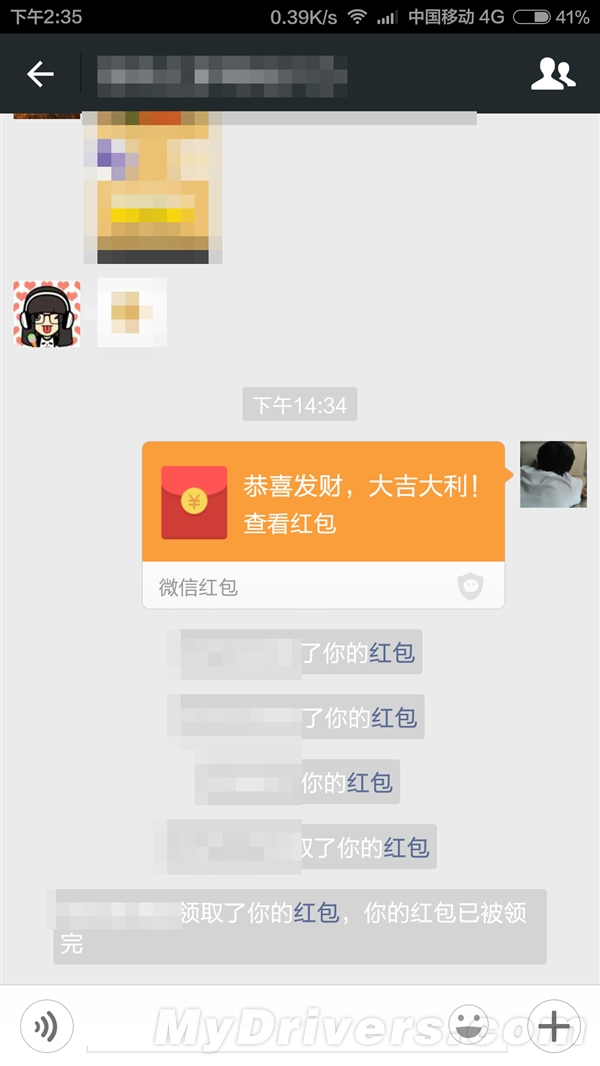600x1066 pixels.
Task: Open the plus attachments menu
Action: (x=553, y=1026)
